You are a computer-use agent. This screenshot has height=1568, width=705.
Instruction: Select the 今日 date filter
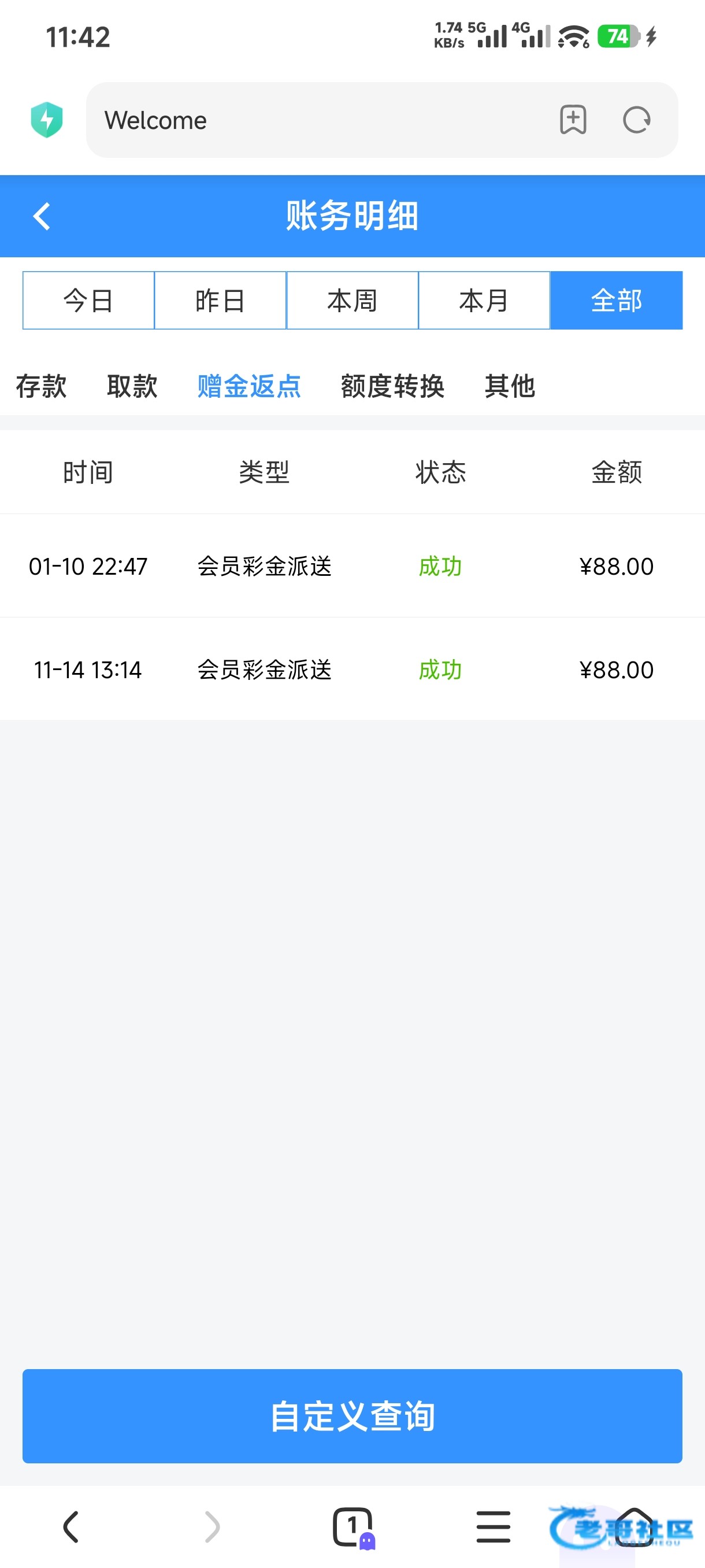(88, 301)
